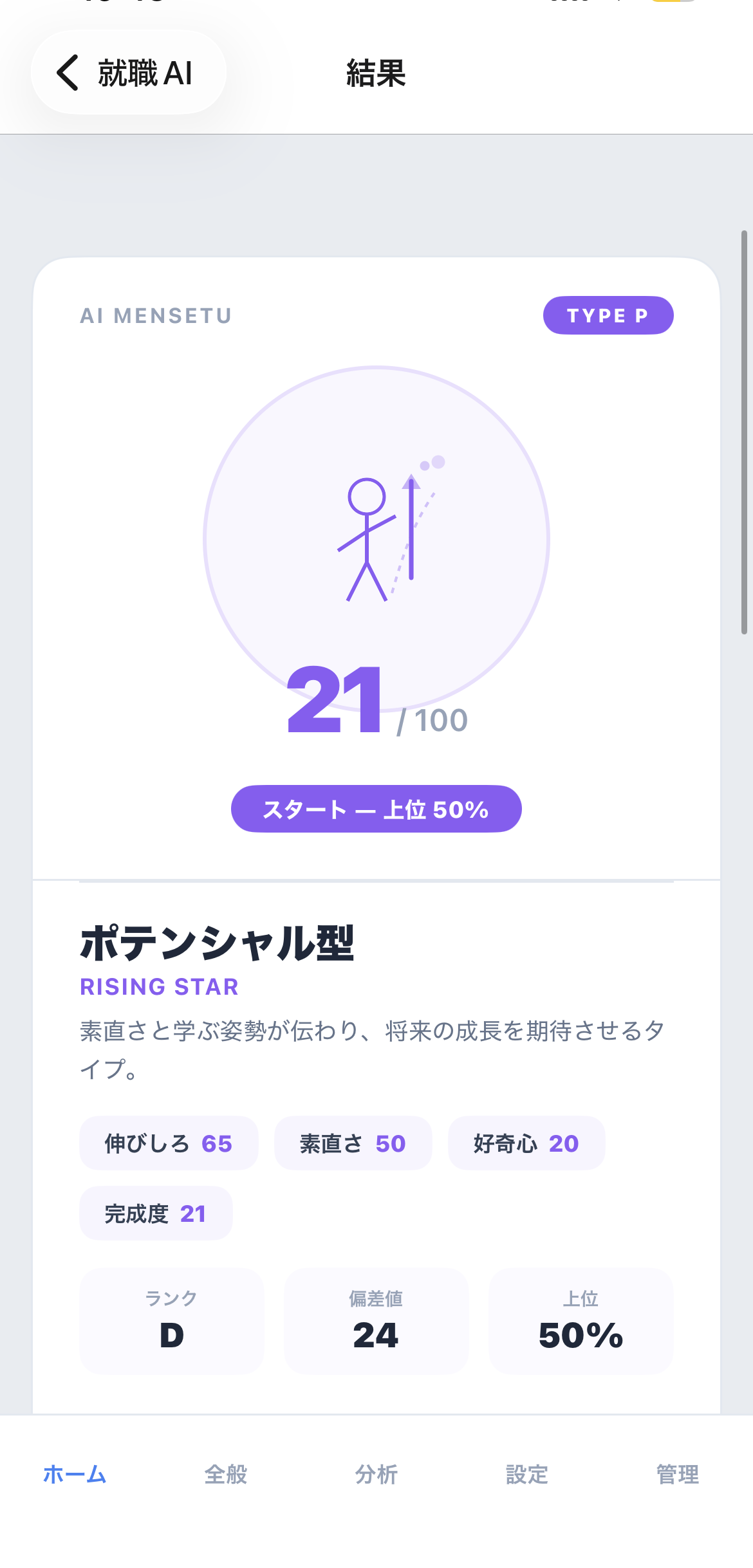Open the 管理 section from the bottom bar
The width and height of the screenshot is (753, 1568).
pos(676,1475)
